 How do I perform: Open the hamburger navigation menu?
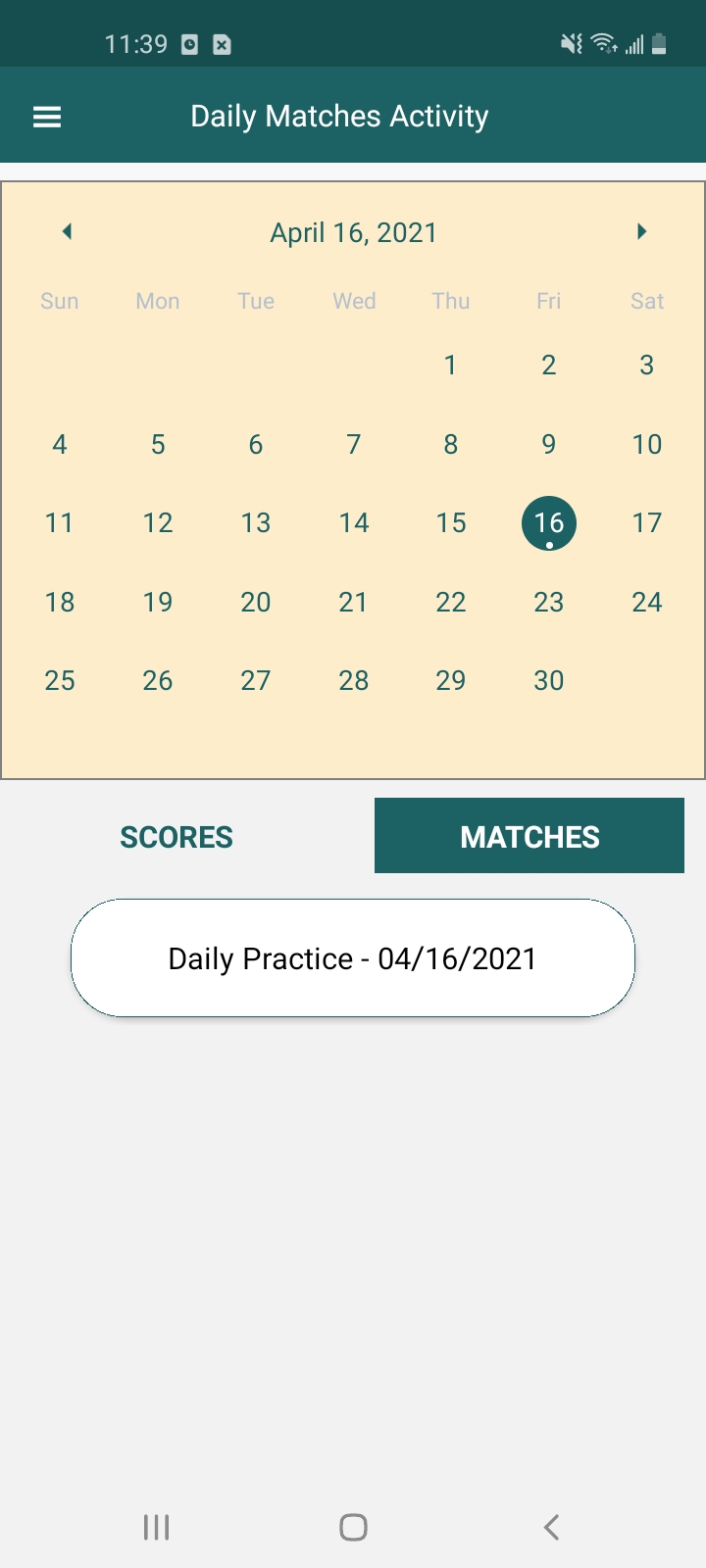coord(47,118)
